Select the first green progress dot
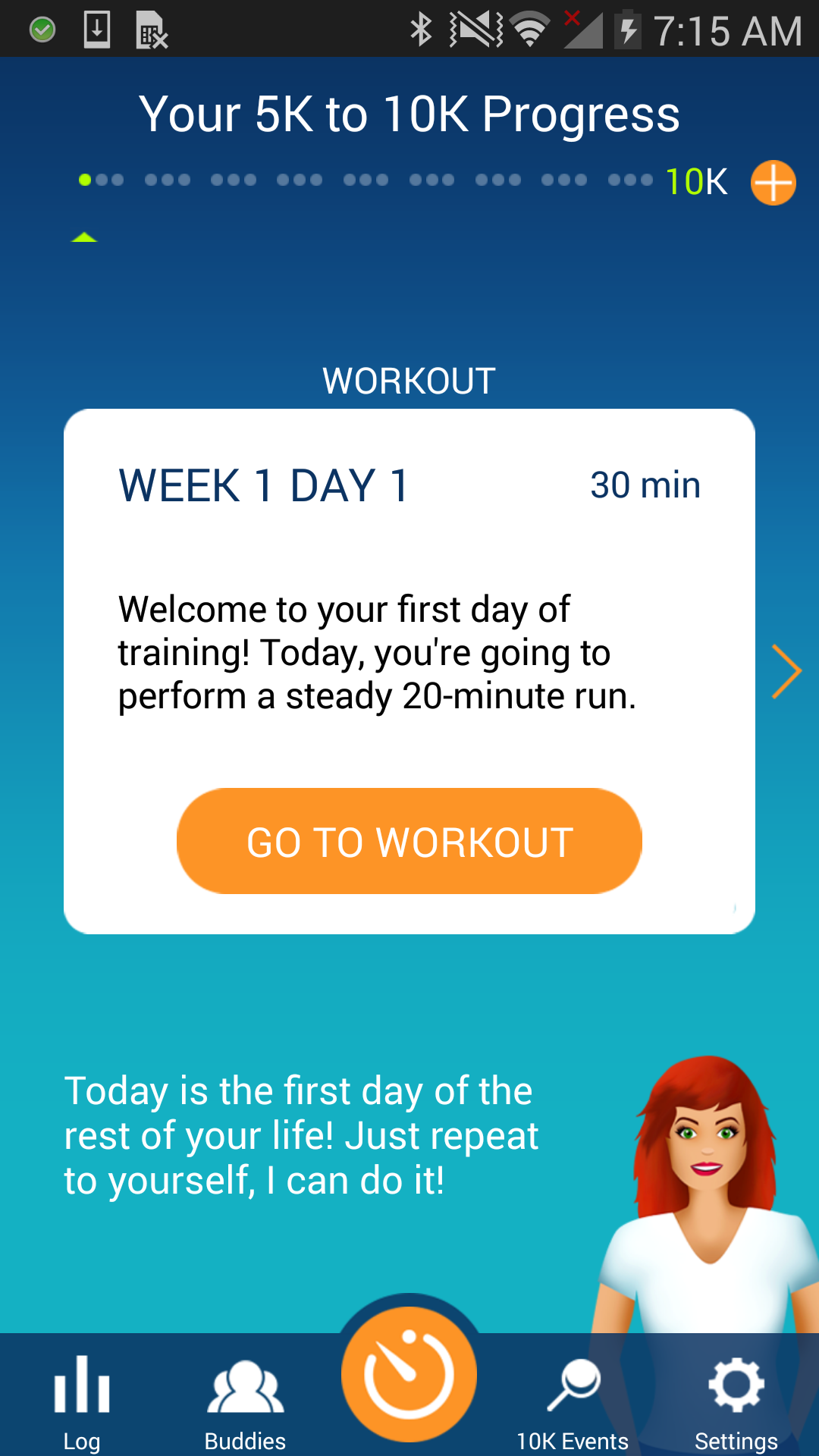The height and width of the screenshot is (1456, 819). [85, 180]
